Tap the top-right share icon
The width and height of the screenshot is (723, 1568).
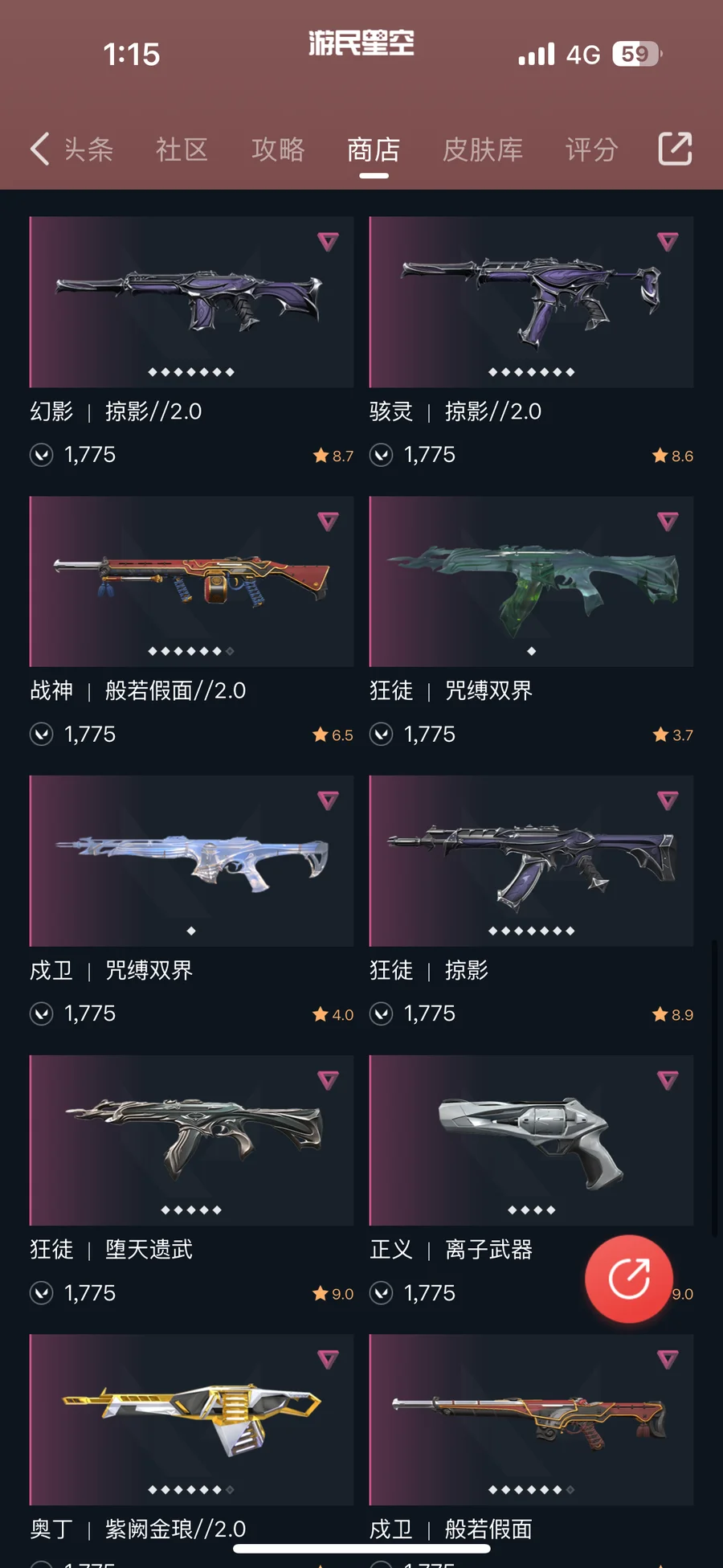click(x=675, y=149)
